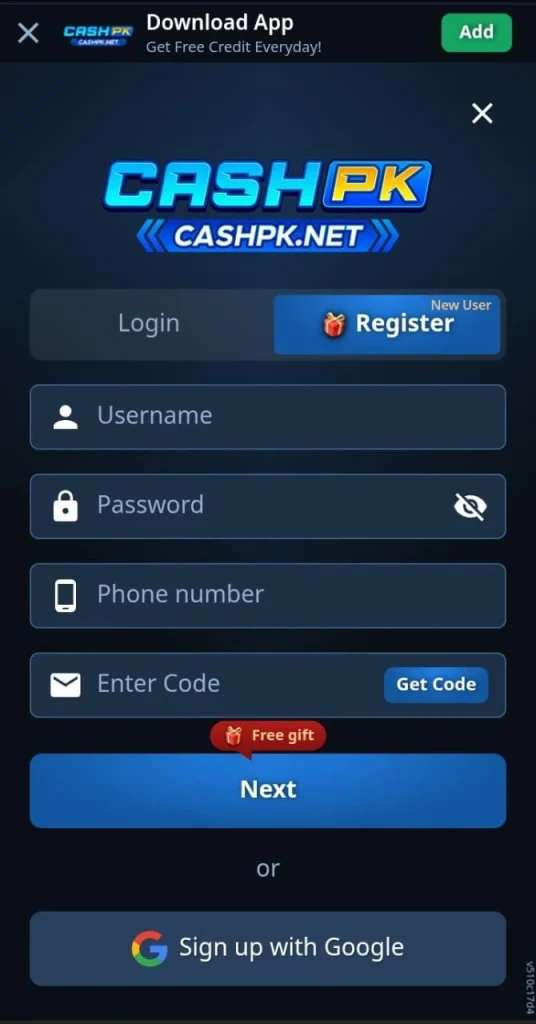
Task: Select the Register tab
Action: [x=387, y=324]
